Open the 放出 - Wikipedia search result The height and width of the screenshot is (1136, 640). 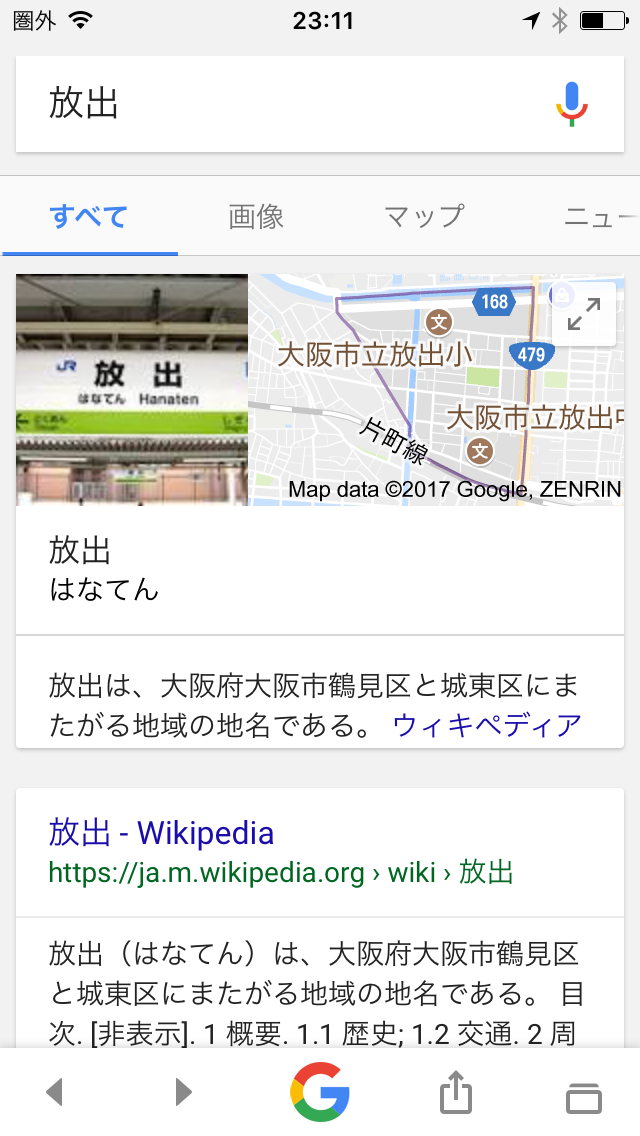click(161, 832)
